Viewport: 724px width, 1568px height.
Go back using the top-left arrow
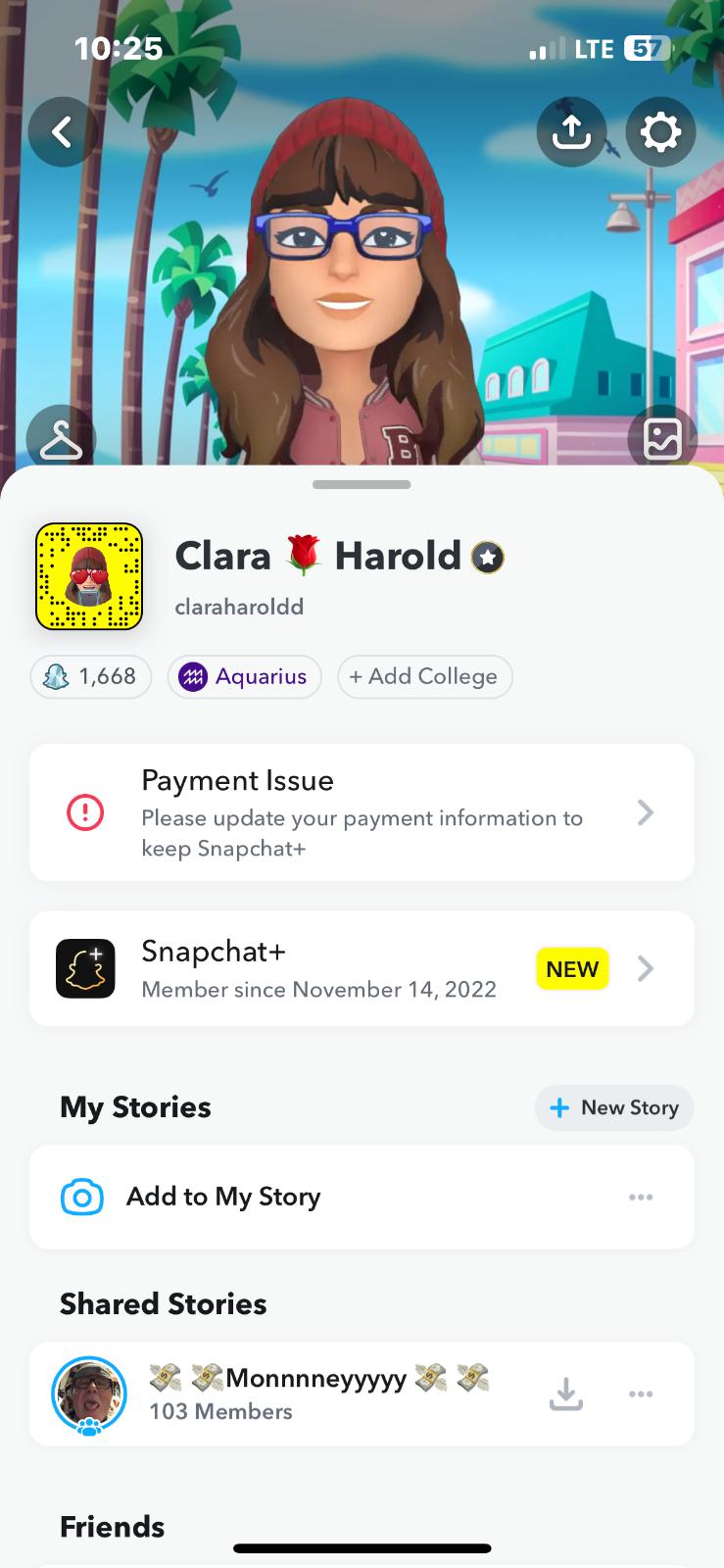point(62,131)
